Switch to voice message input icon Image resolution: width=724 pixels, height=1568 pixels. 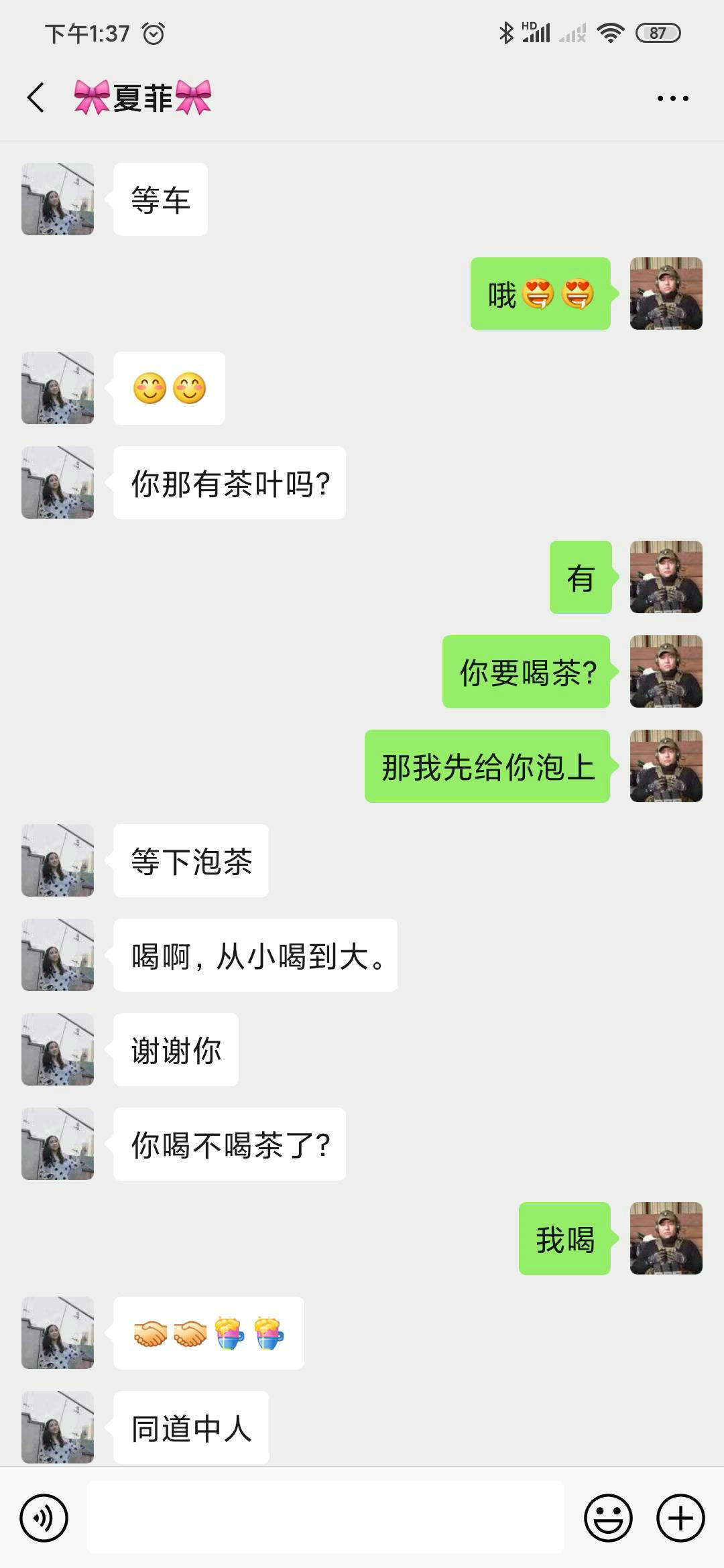(42, 1516)
